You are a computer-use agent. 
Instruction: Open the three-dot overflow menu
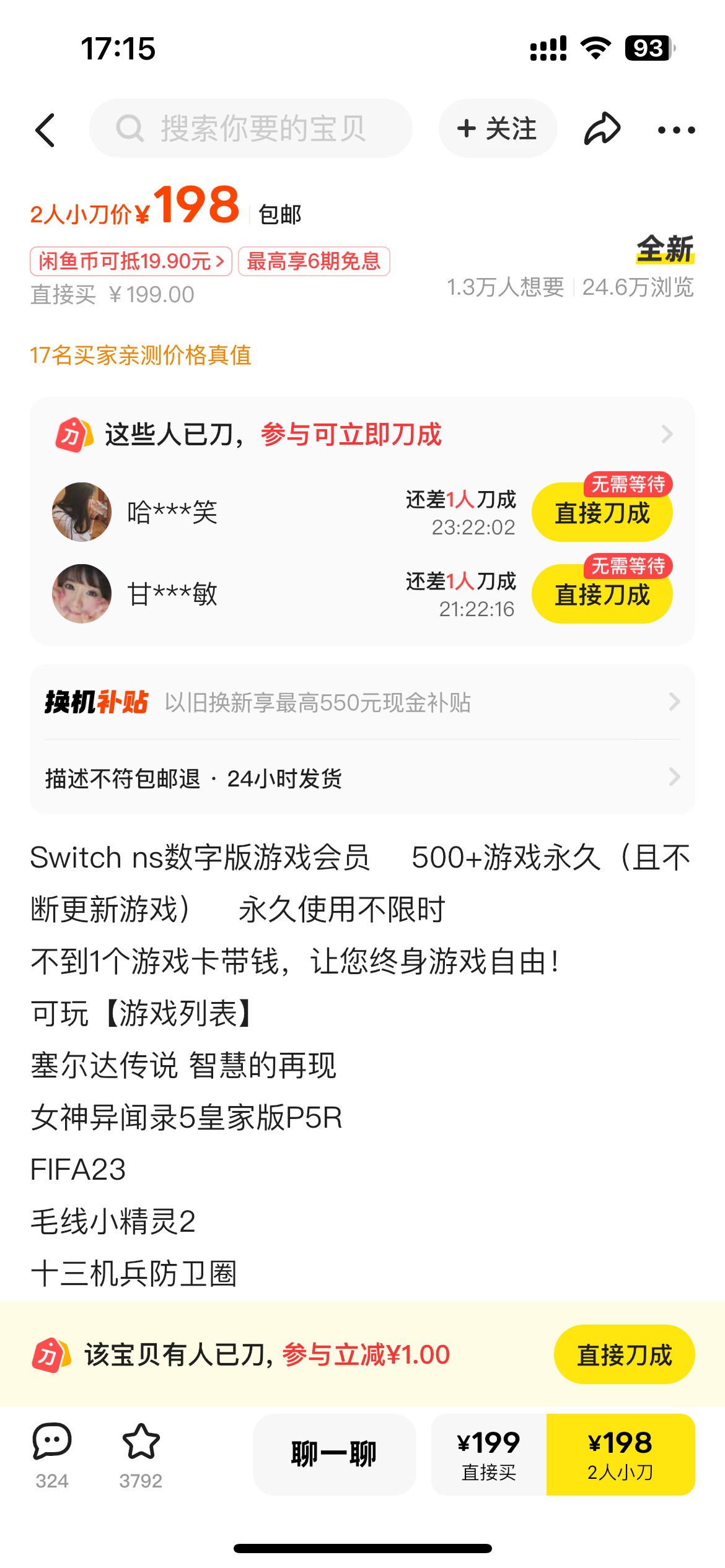coord(676,130)
